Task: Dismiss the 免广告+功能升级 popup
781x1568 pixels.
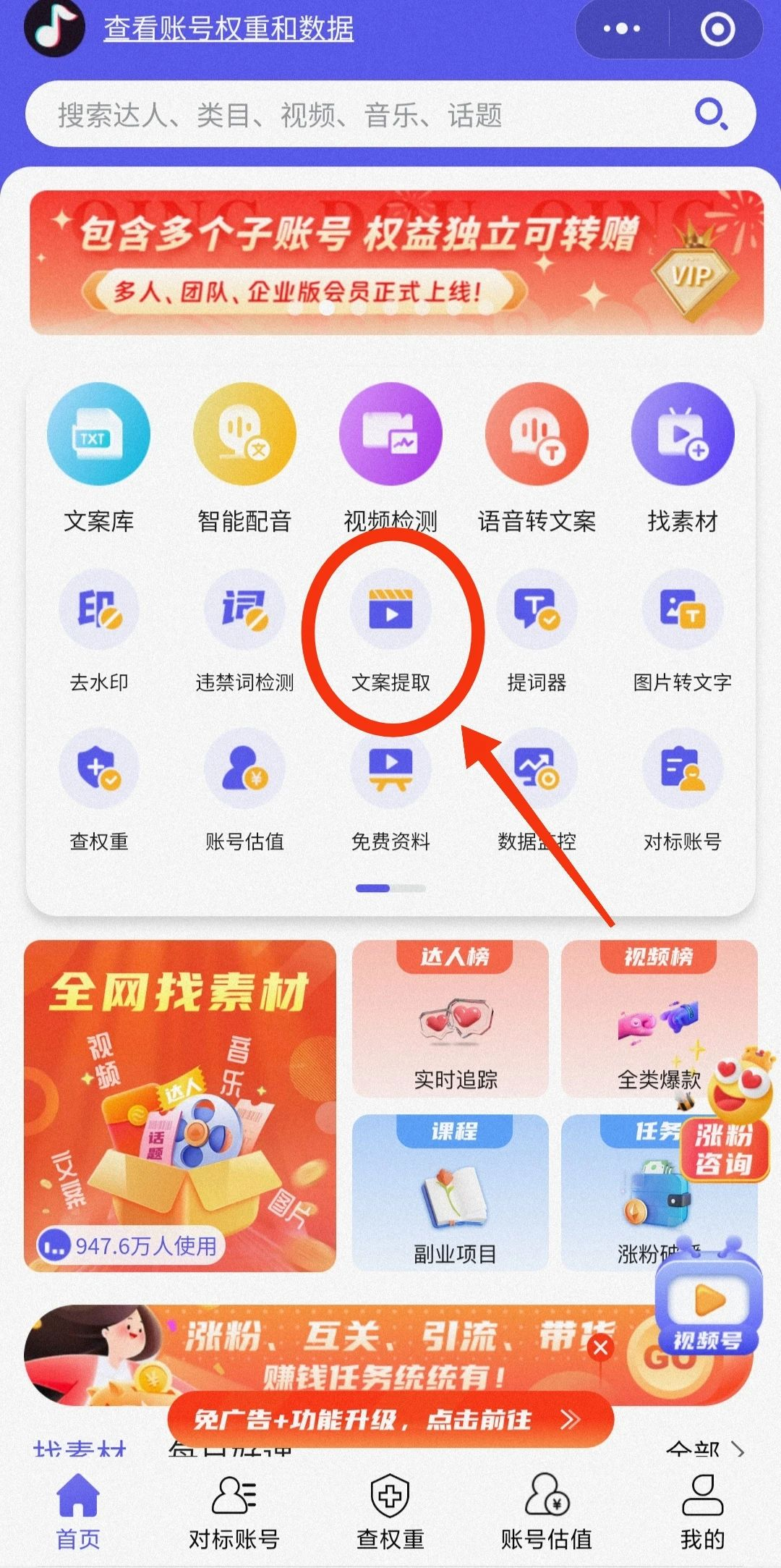Action: [x=600, y=1348]
